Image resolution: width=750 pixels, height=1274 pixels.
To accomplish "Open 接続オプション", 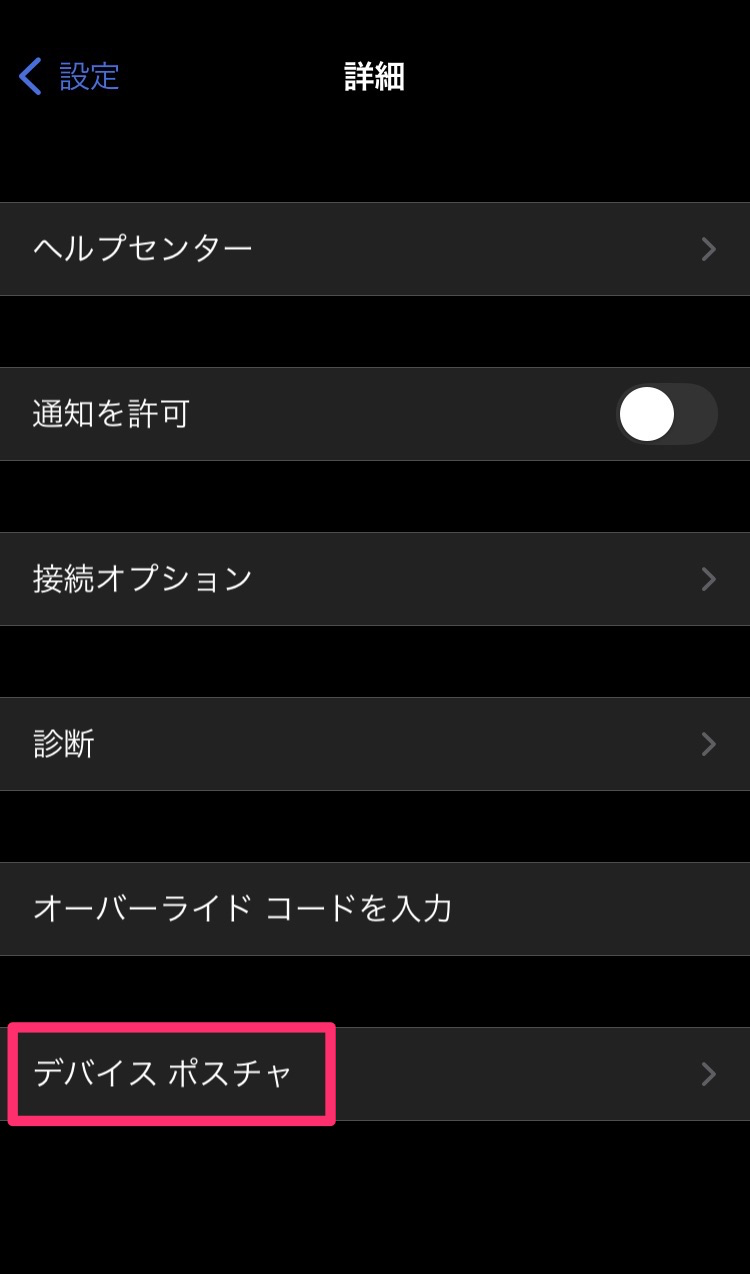I will tap(375, 579).
